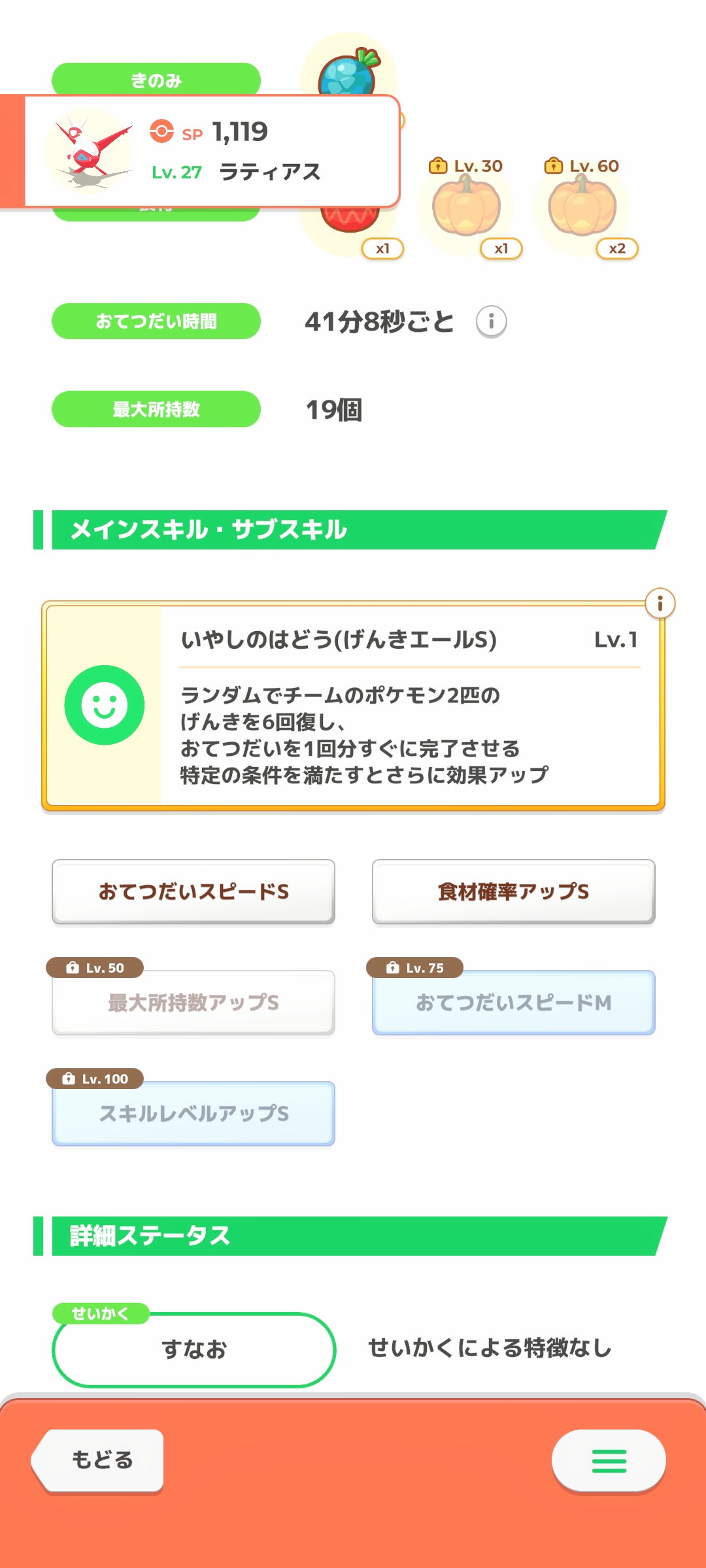Tap the すなお nature button
This screenshot has height=1568, width=706.
[193, 1349]
